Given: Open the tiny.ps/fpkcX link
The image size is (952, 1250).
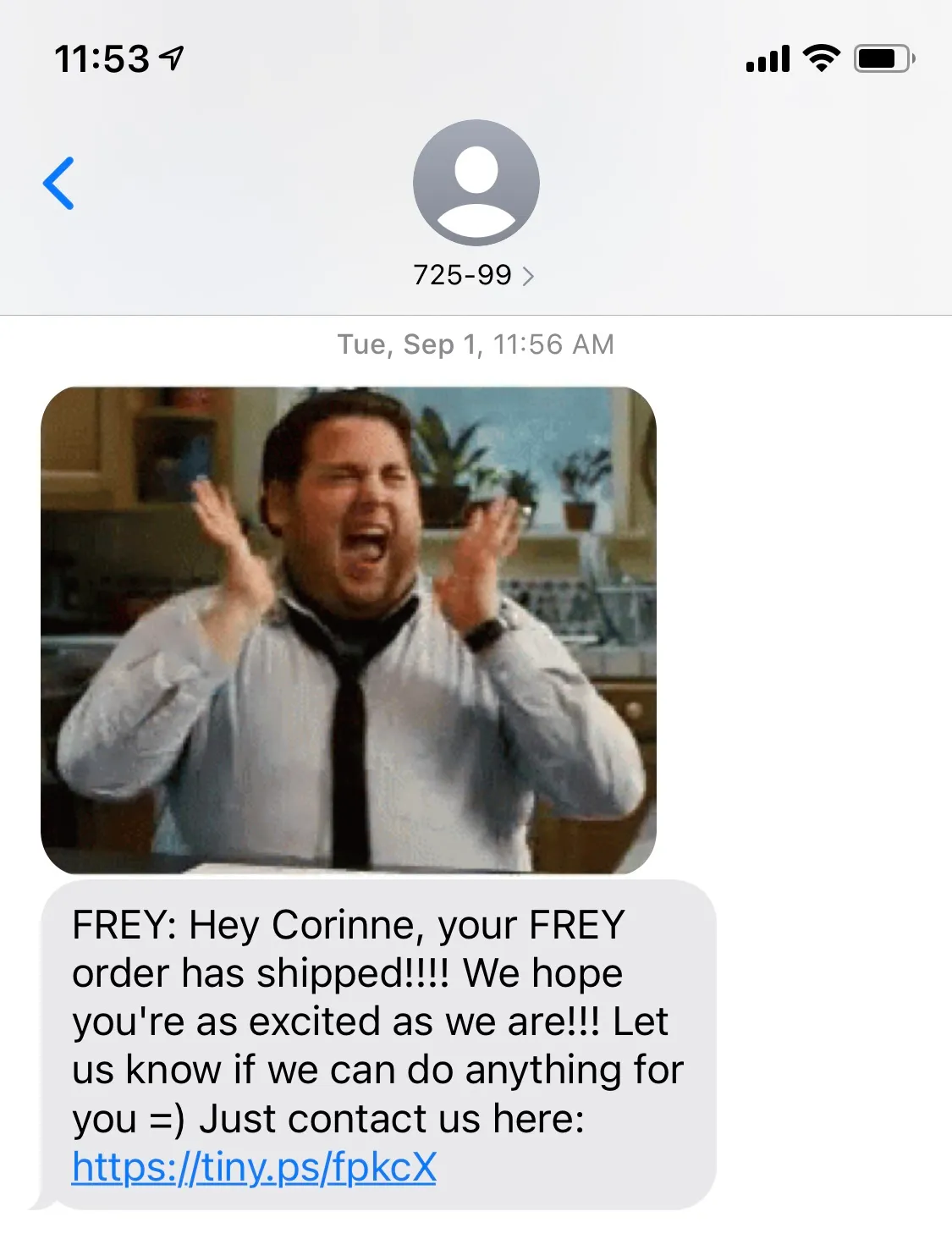Looking at the screenshot, I should pyautogui.click(x=254, y=1167).
